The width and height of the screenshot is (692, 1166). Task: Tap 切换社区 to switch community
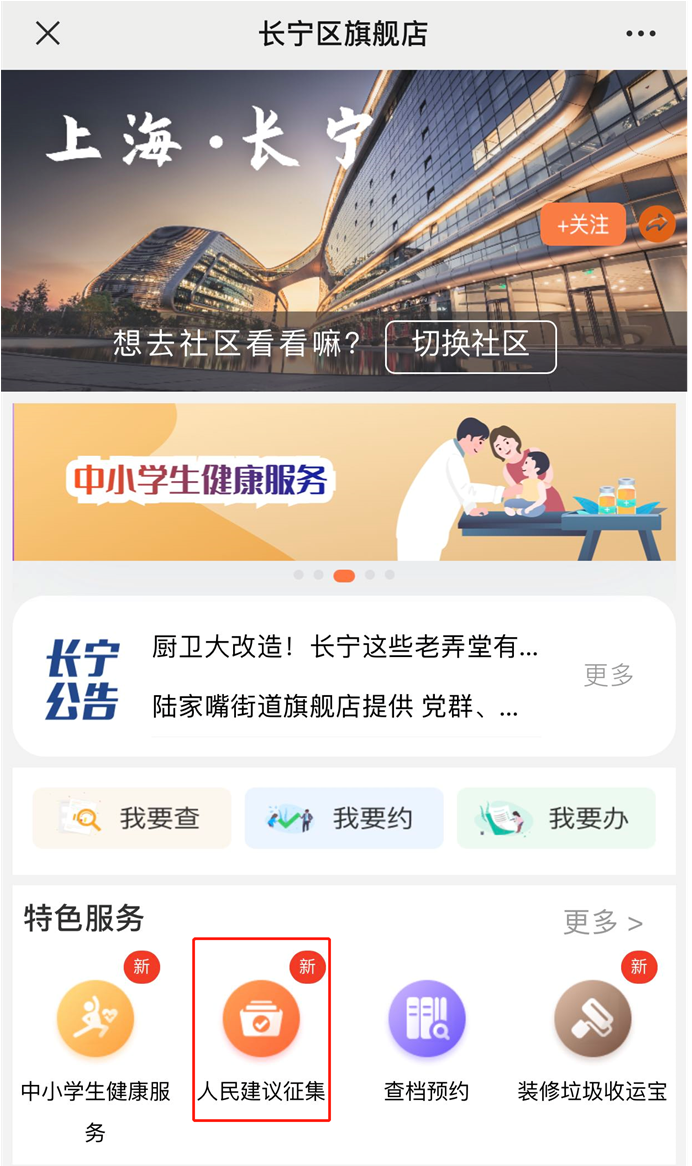pyautogui.click(x=471, y=347)
